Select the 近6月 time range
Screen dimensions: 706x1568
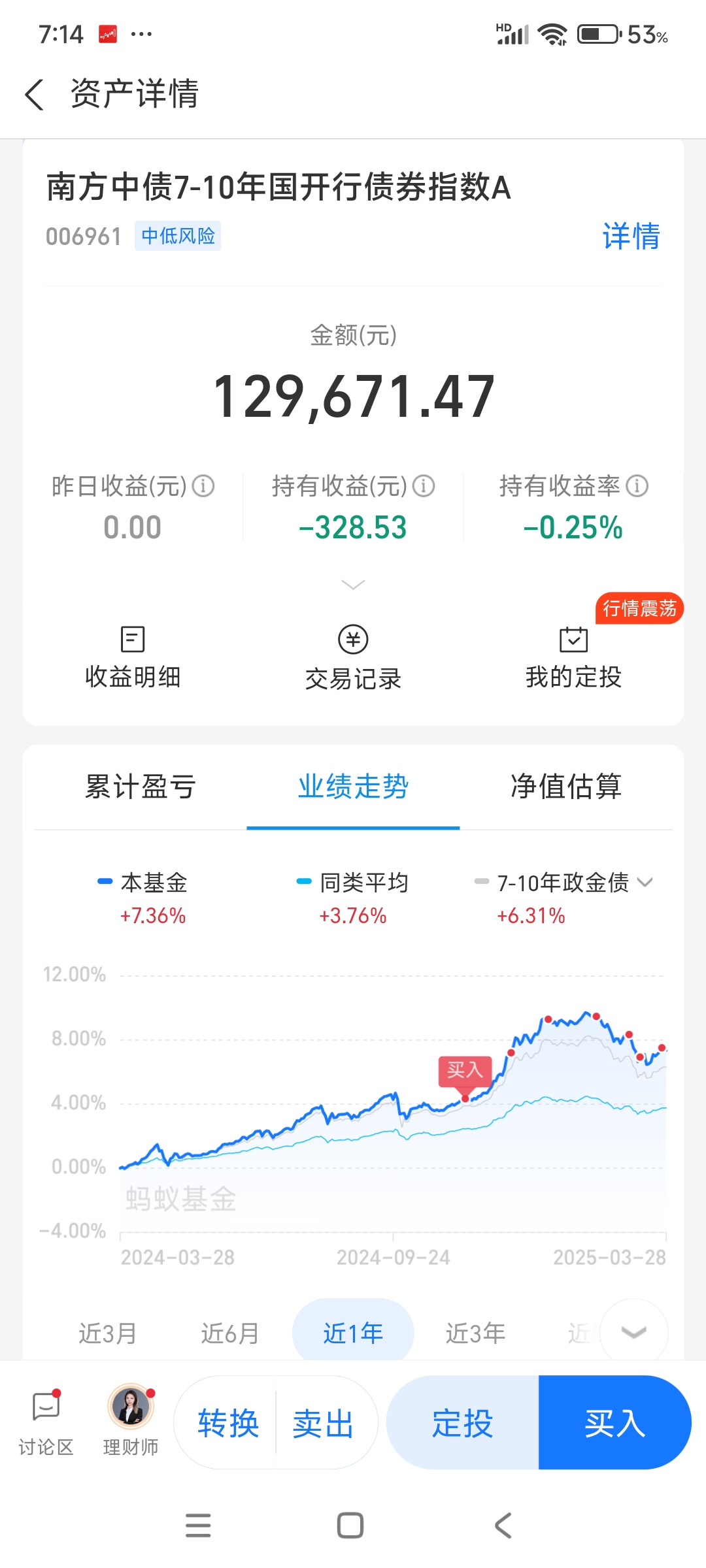click(230, 1333)
